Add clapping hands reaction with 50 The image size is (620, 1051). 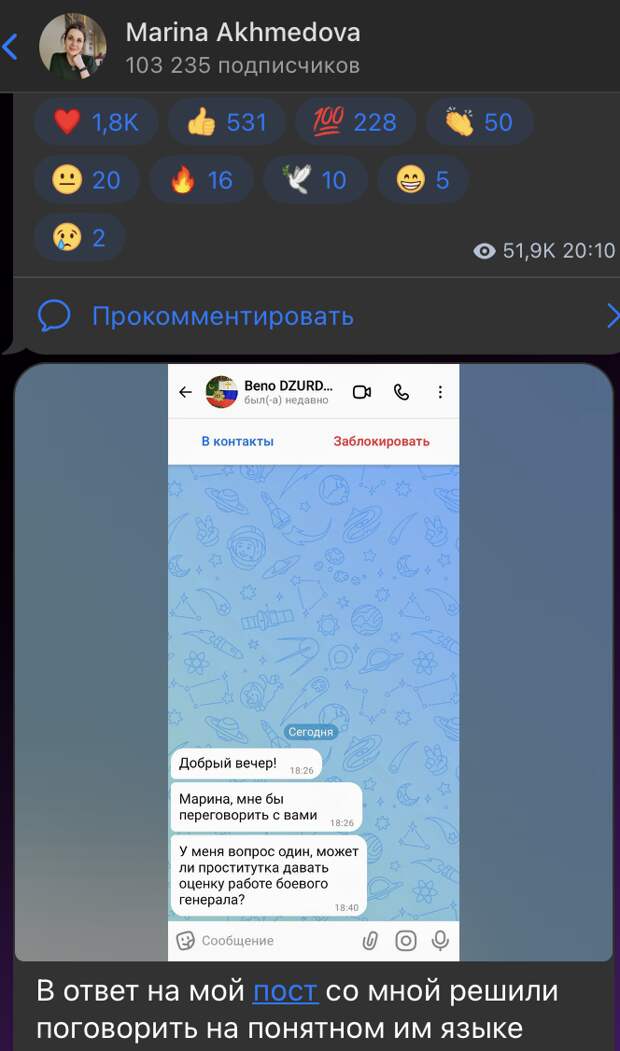pyautogui.click(x=479, y=122)
